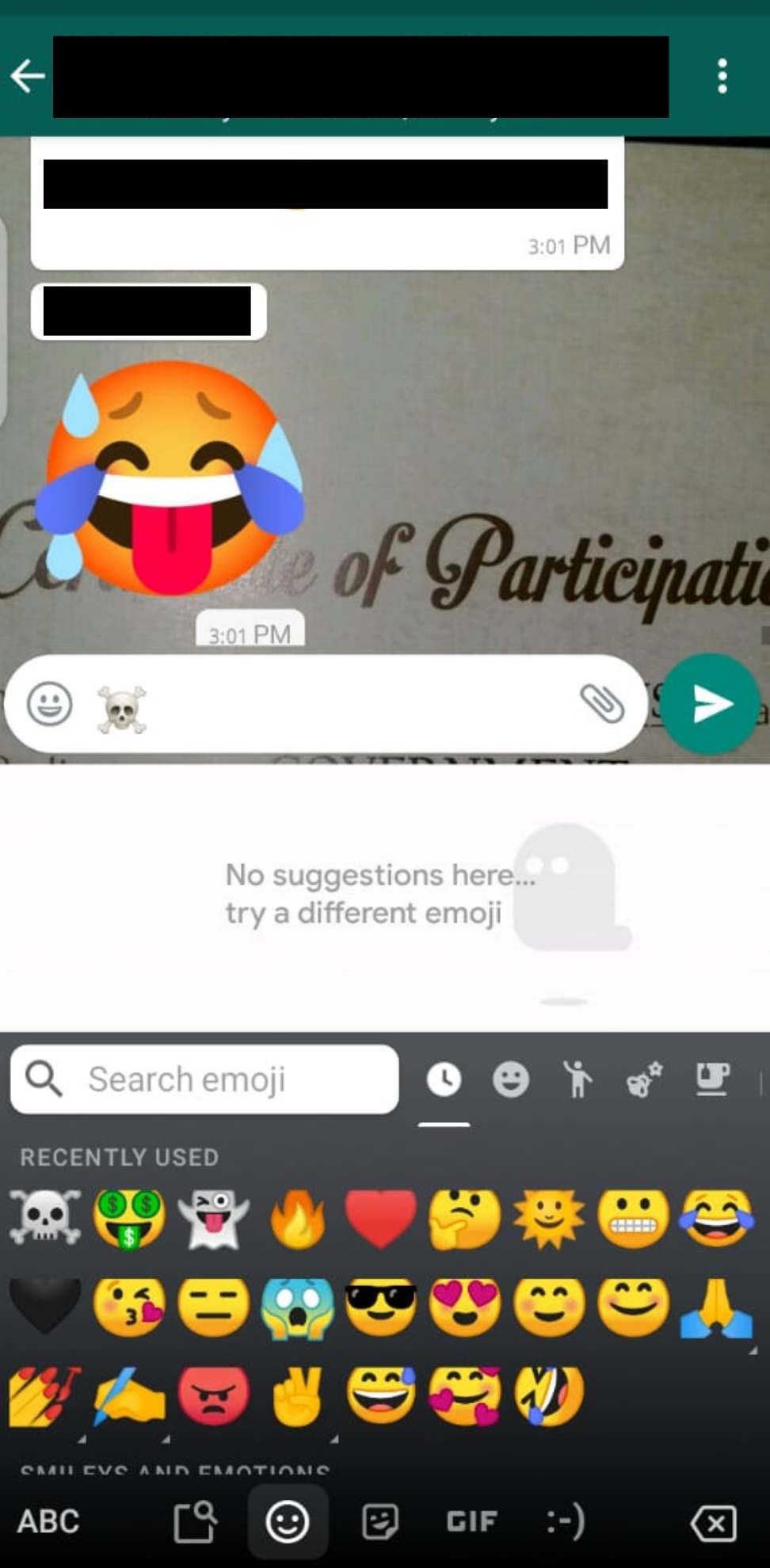Send the skull emoji message
The width and height of the screenshot is (770, 1568).
point(710,703)
